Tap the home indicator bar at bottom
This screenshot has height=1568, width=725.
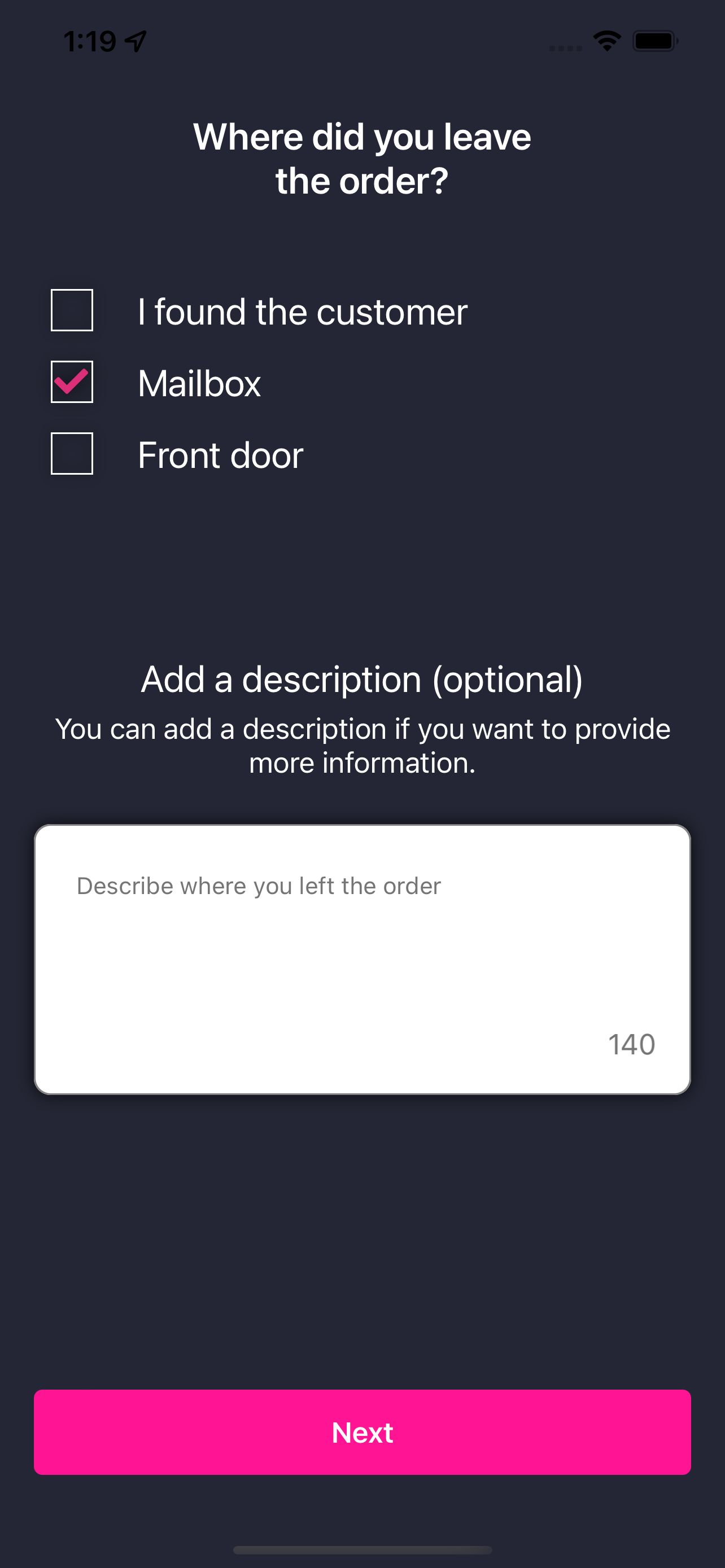click(x=362, y=1550)
